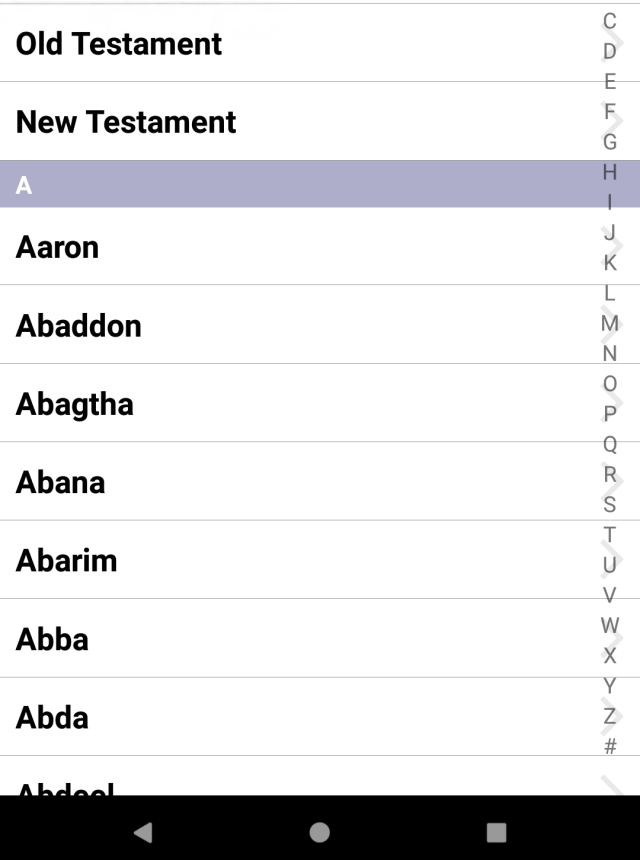
Task: Jump to letter C in the index
Action: click(610, 21)
